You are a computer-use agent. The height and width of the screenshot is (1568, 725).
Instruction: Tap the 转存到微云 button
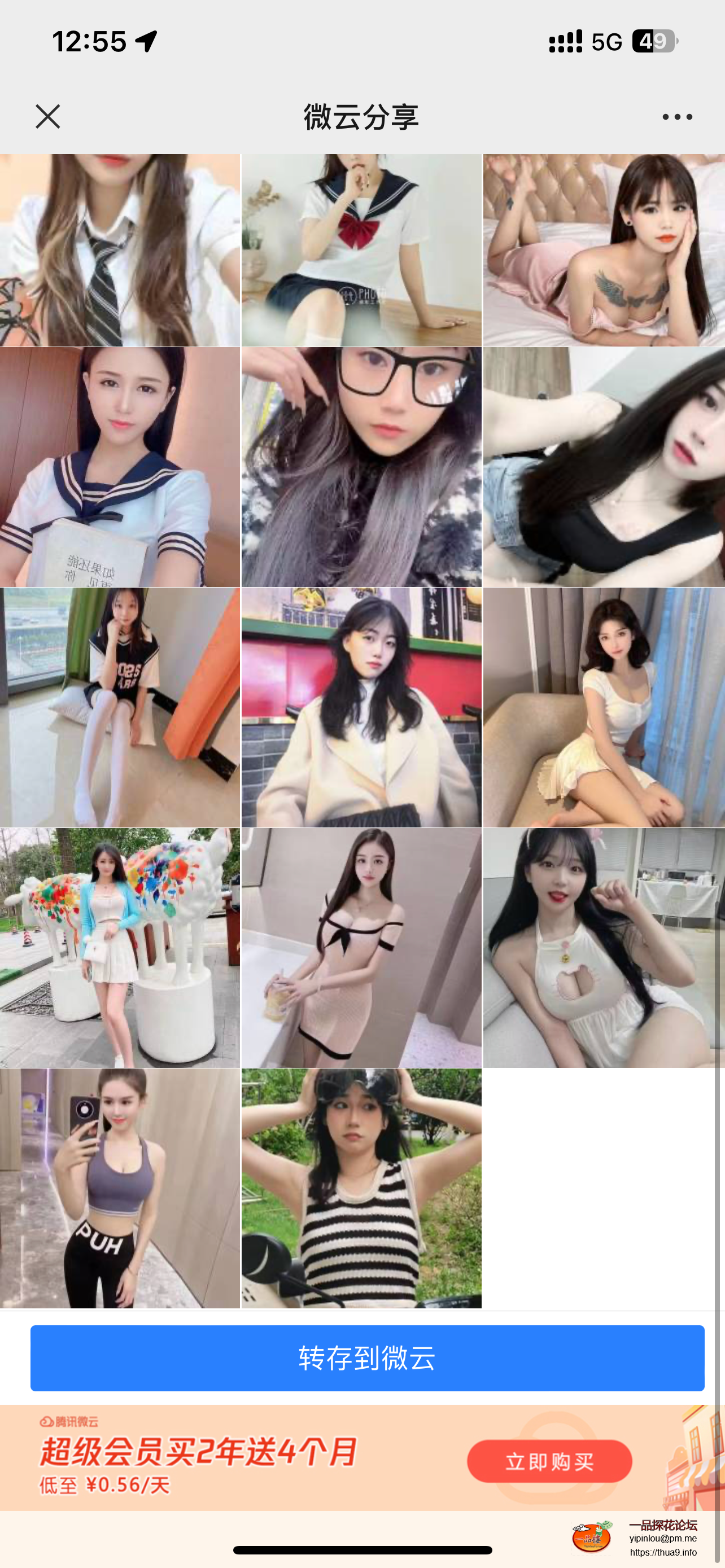point(367,1358)
